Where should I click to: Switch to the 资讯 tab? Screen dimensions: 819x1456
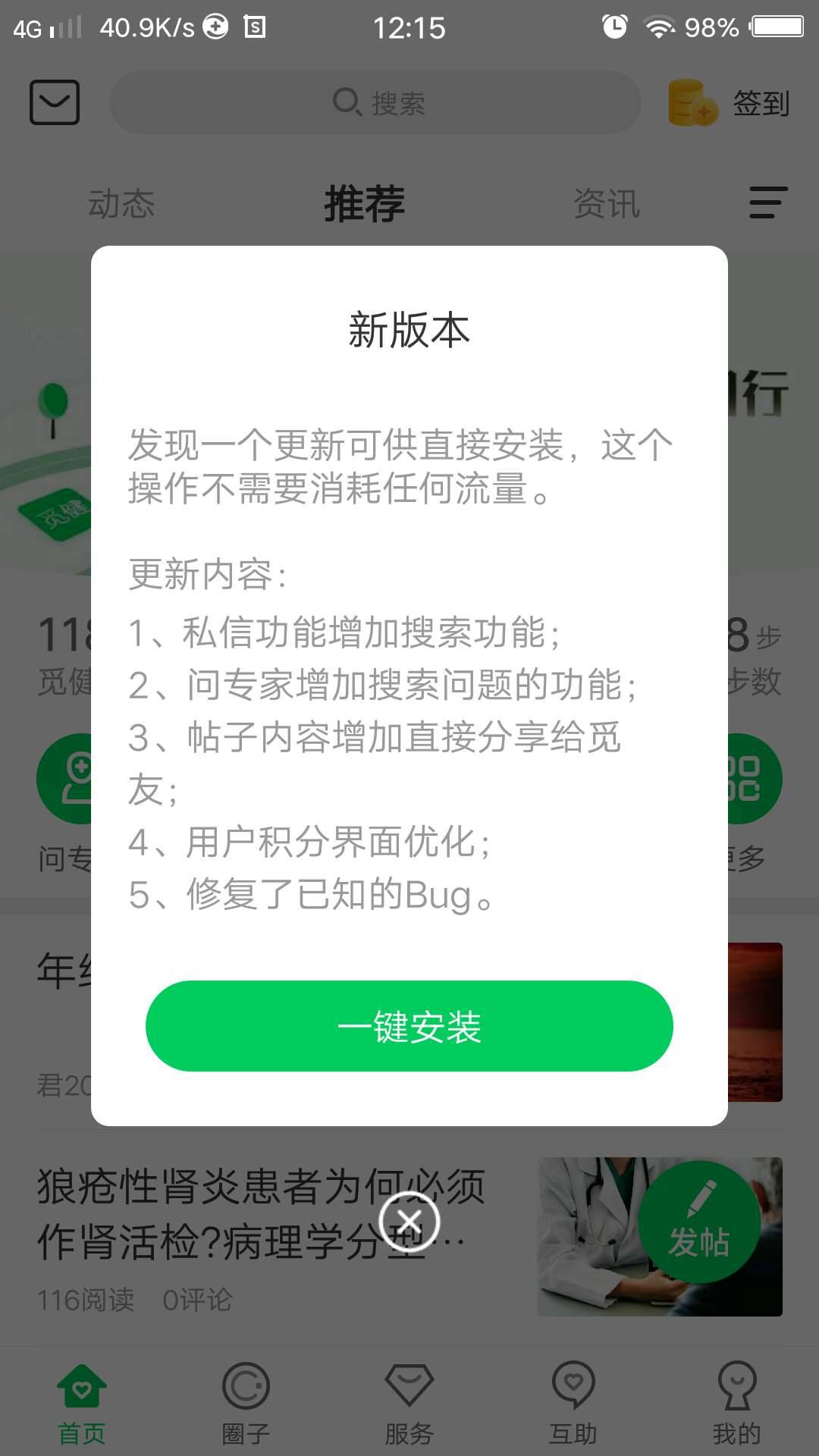pyautogui.click(x=606, y=203)
